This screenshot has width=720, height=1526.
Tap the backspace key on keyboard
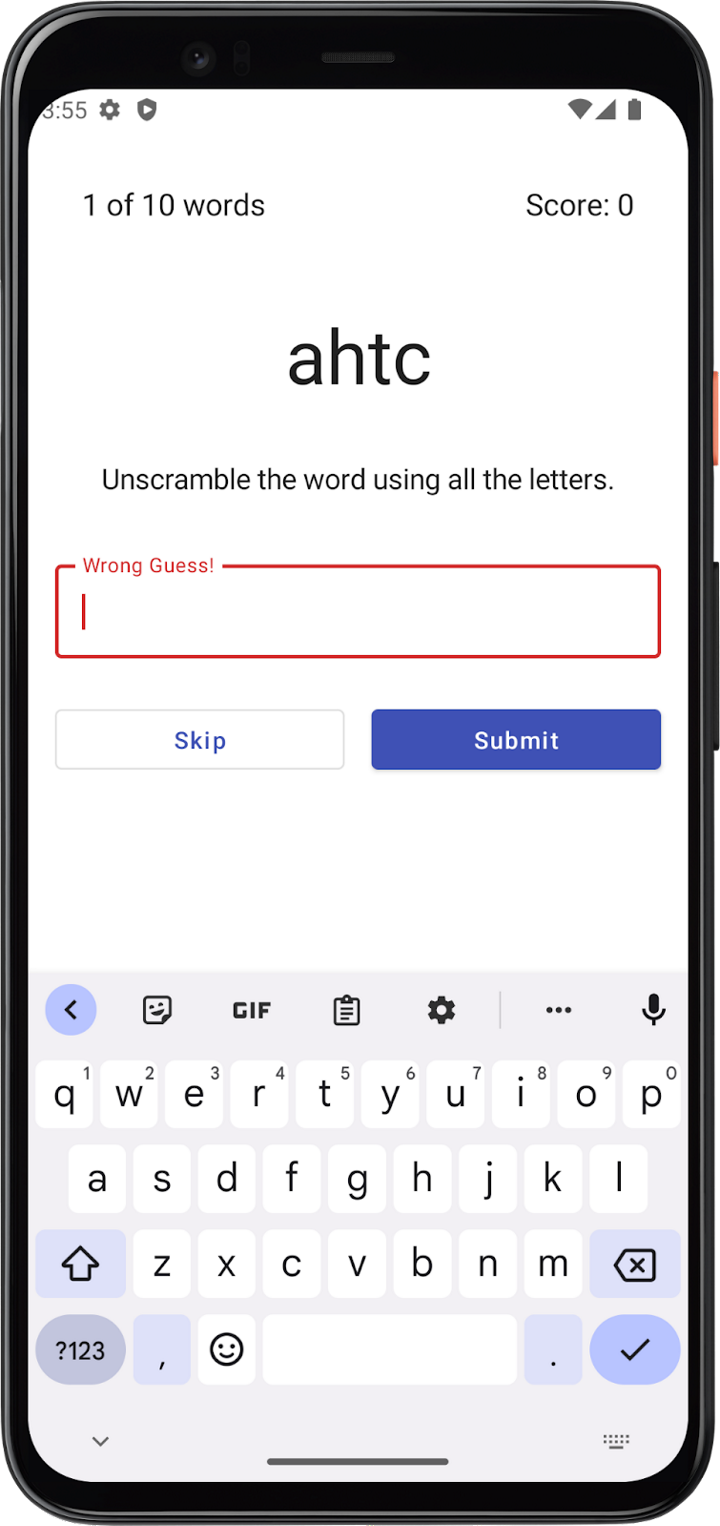(634, 1265)
